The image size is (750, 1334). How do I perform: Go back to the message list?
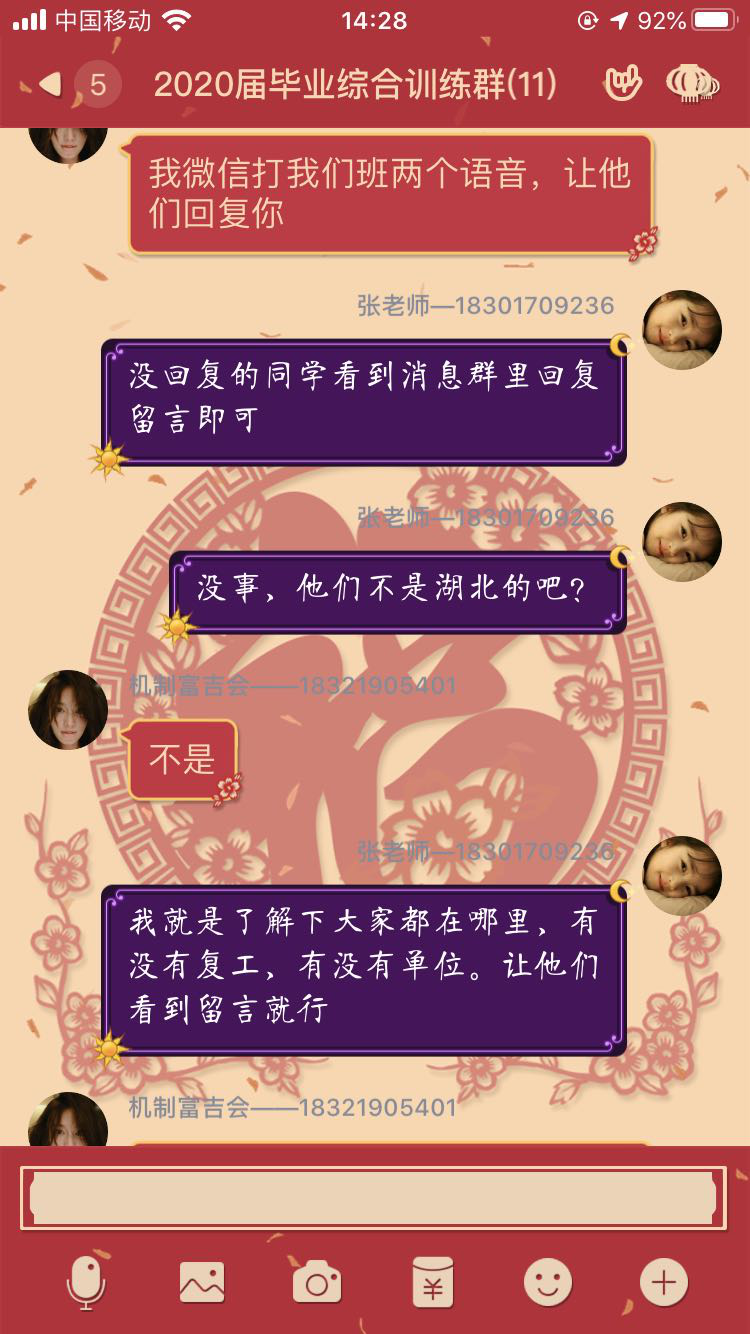[x=52, y=85]
